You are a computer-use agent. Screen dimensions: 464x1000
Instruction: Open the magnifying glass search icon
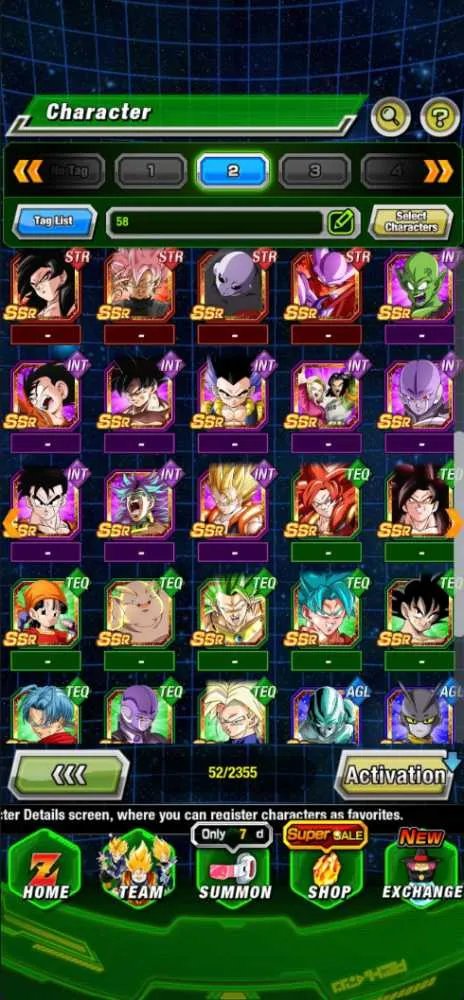pyautogui.click(x=390, y=117)
